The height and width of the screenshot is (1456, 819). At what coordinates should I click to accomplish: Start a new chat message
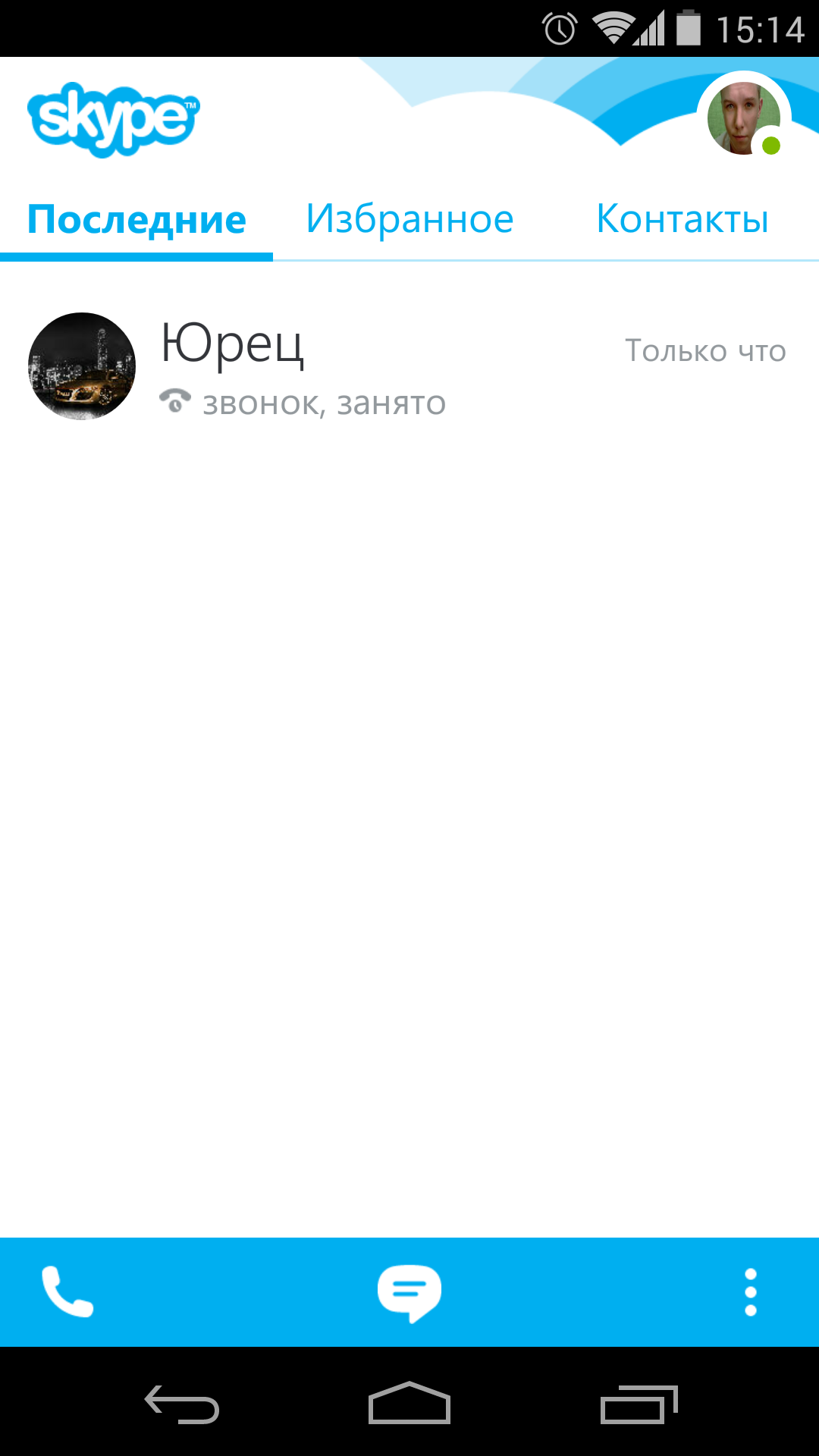point(409,1292)
